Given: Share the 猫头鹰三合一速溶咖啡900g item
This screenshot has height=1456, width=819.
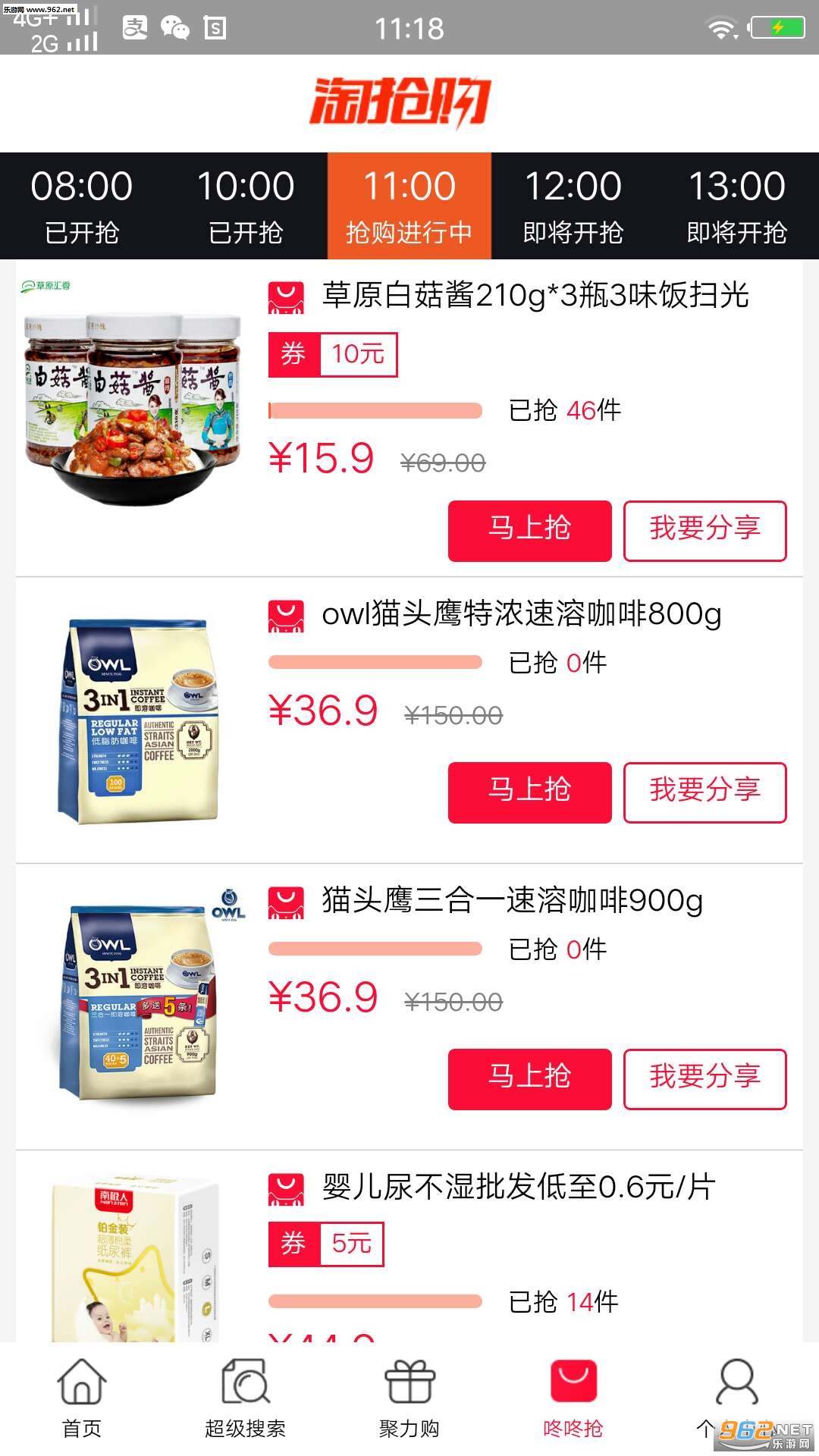Looking at the screenshot, I should coord(704,1078).
